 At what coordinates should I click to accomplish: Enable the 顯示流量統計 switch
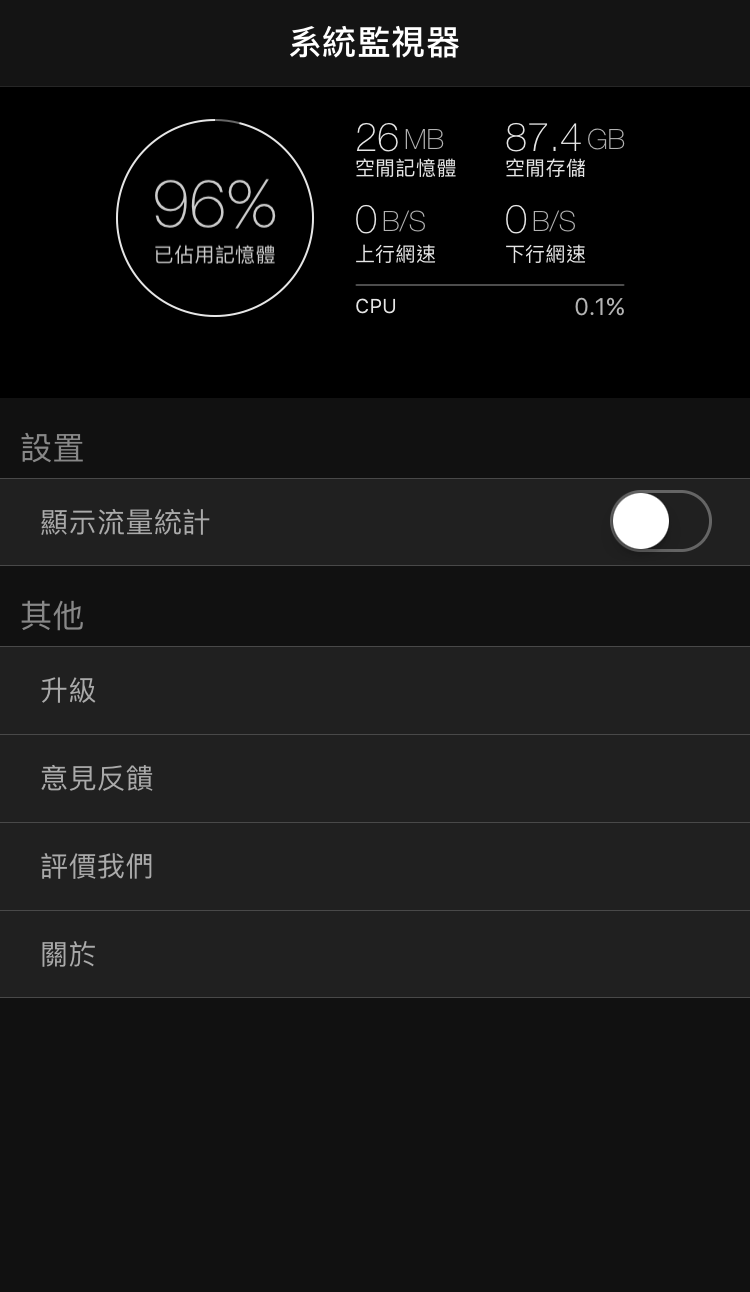point(660,521)
